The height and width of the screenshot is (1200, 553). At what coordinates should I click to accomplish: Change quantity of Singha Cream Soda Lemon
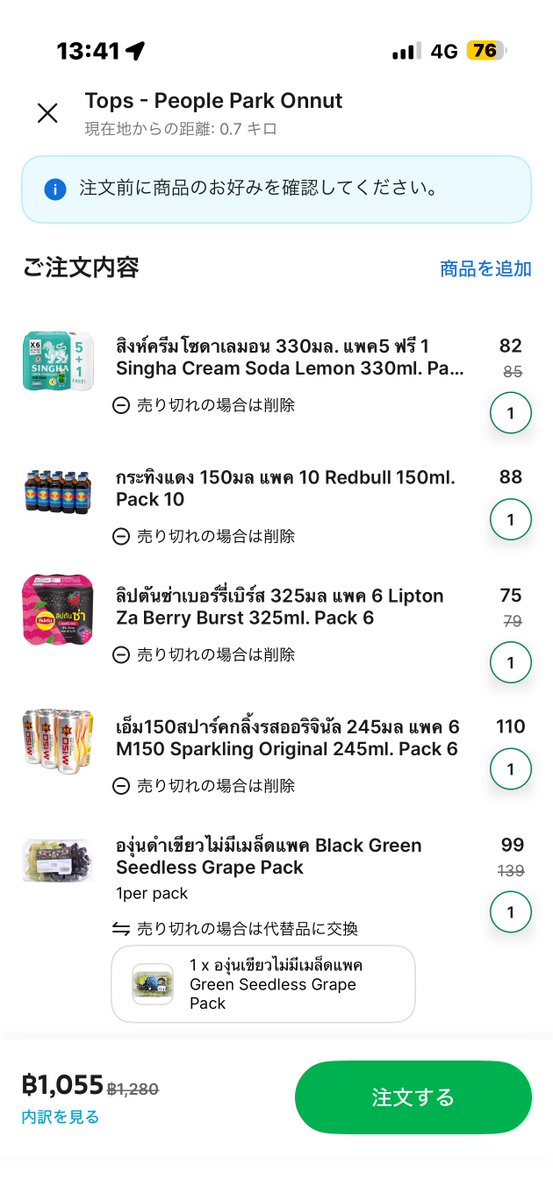[x=511, y=413]
